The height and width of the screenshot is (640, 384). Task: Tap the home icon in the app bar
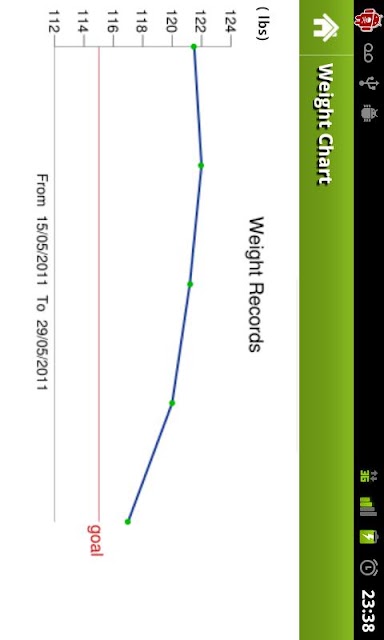click(326, 27)
